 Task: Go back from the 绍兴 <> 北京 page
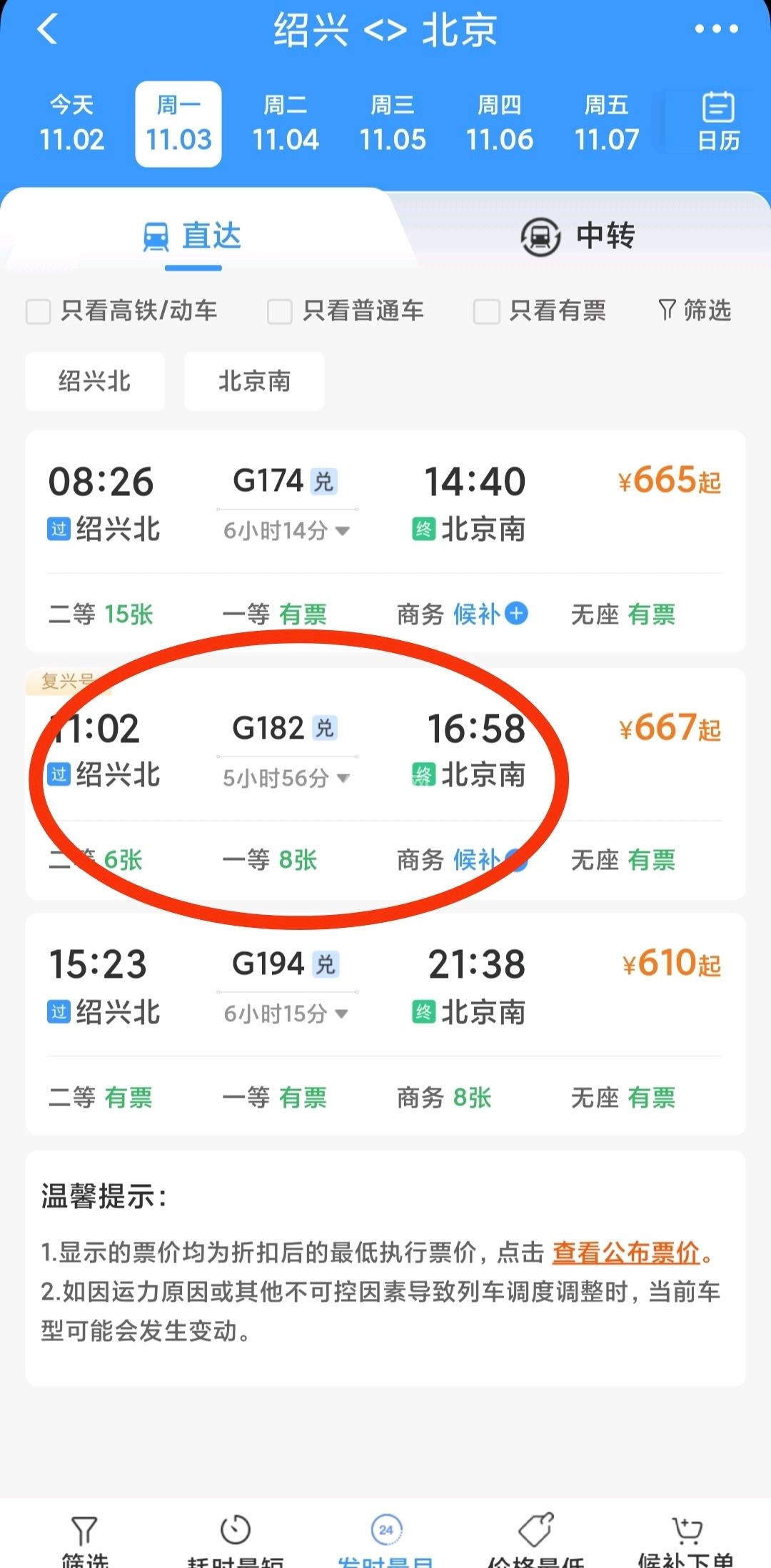tap(47, 30)
